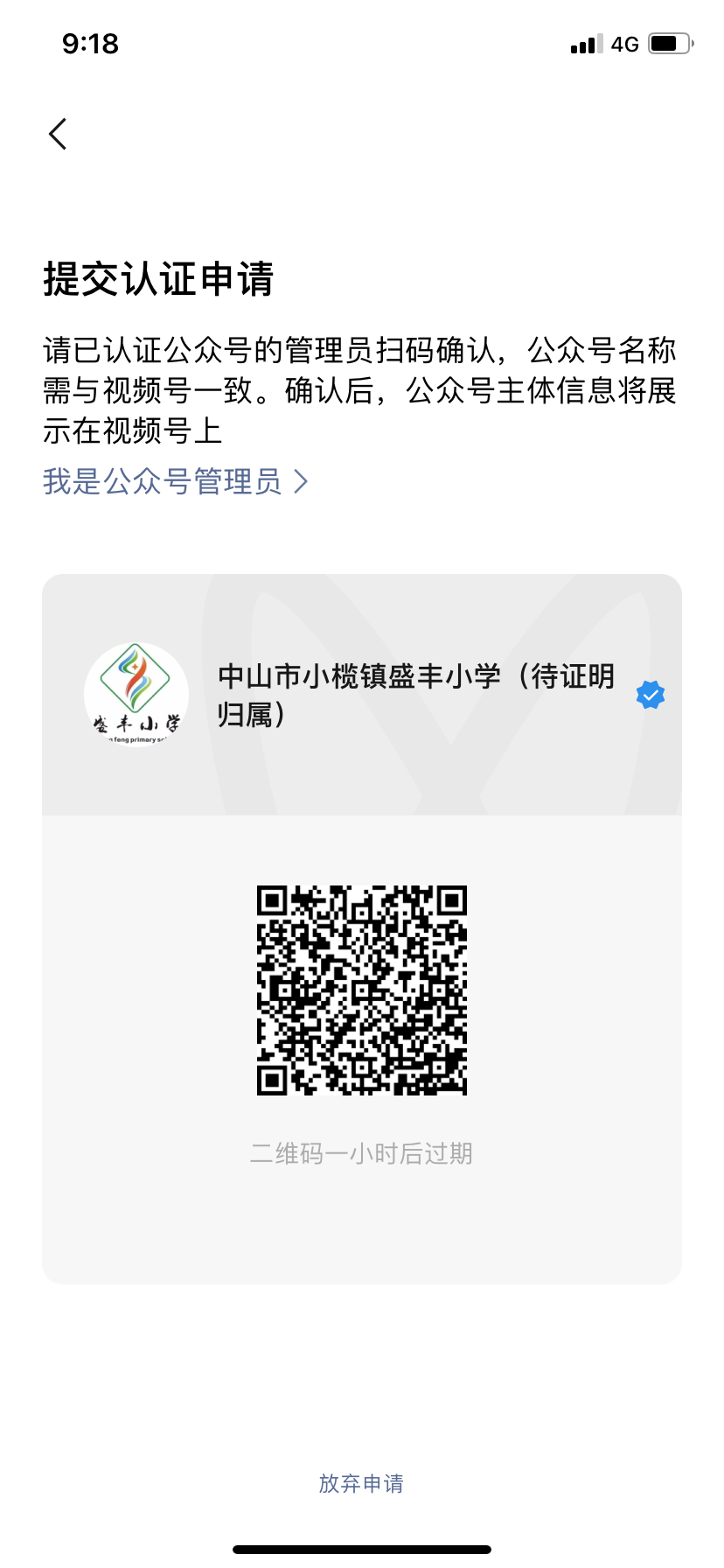Tap 放弃申请 to abandon the application
Image resolution: width=724 pixels, height=1568 pixels.
[361, 1483]
